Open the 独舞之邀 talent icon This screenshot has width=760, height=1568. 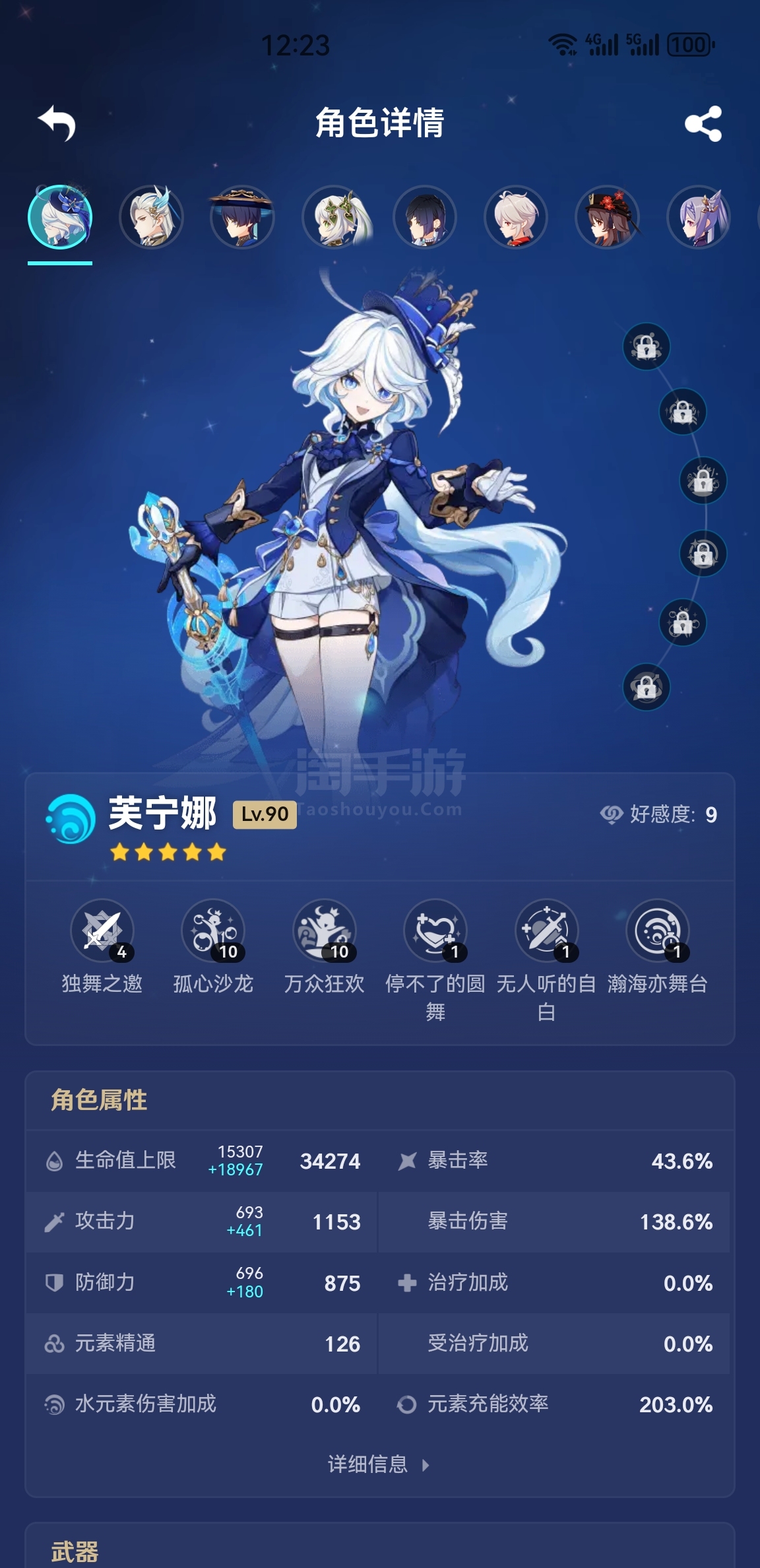(102, 931)
